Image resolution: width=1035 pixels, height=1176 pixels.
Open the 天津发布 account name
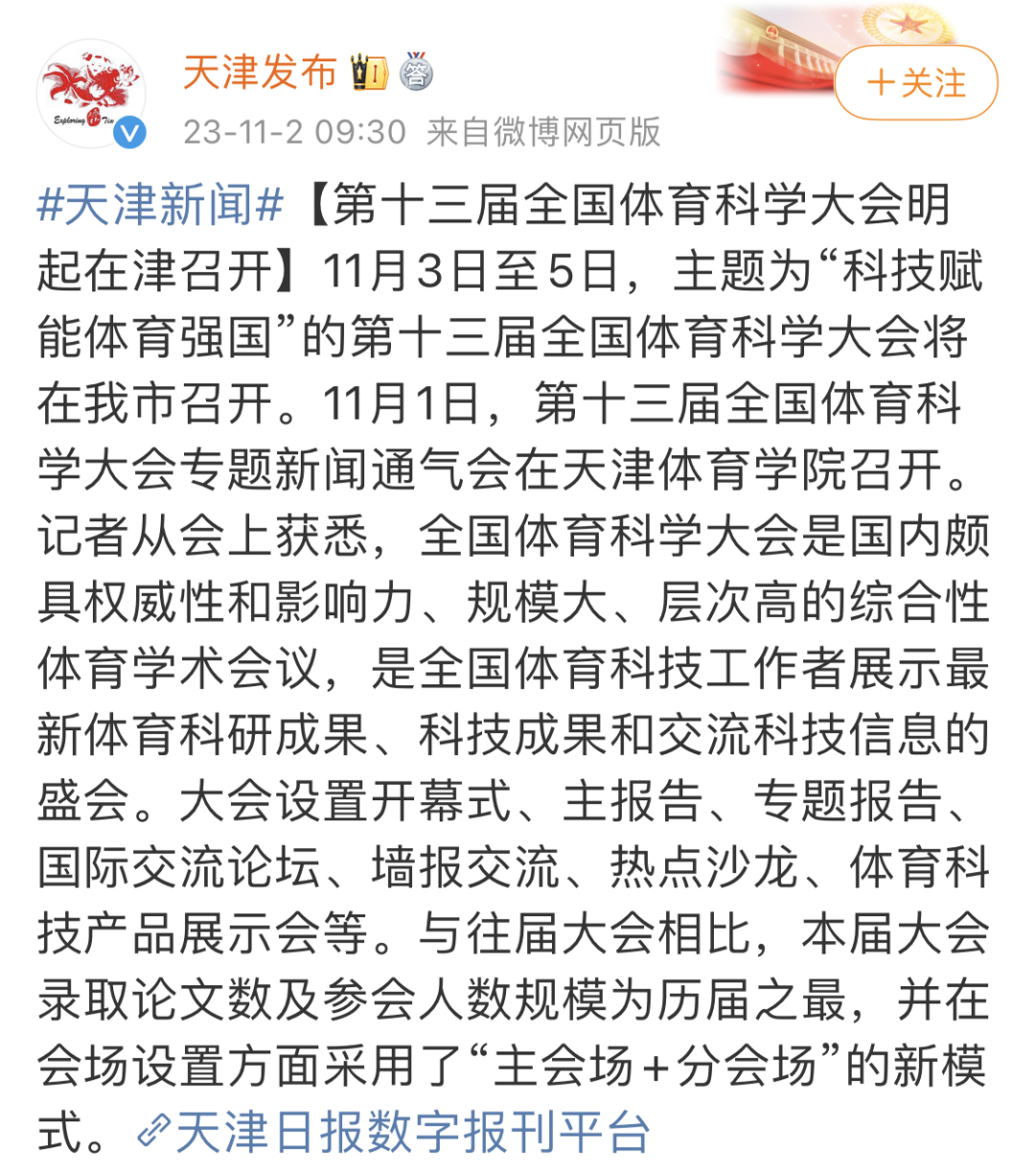[x=260, y=73]
